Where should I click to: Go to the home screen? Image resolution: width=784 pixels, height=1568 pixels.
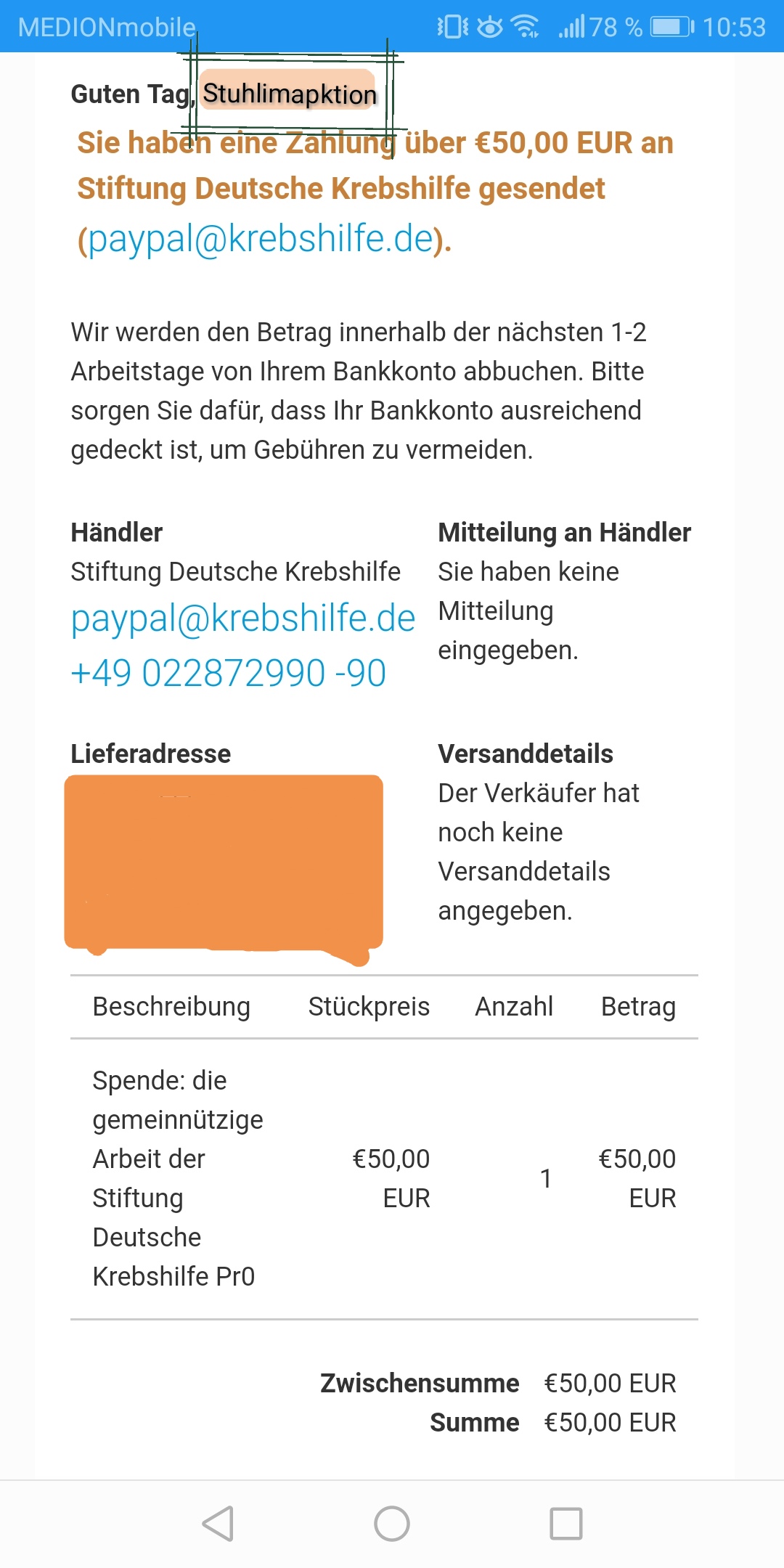[392, 1524]
